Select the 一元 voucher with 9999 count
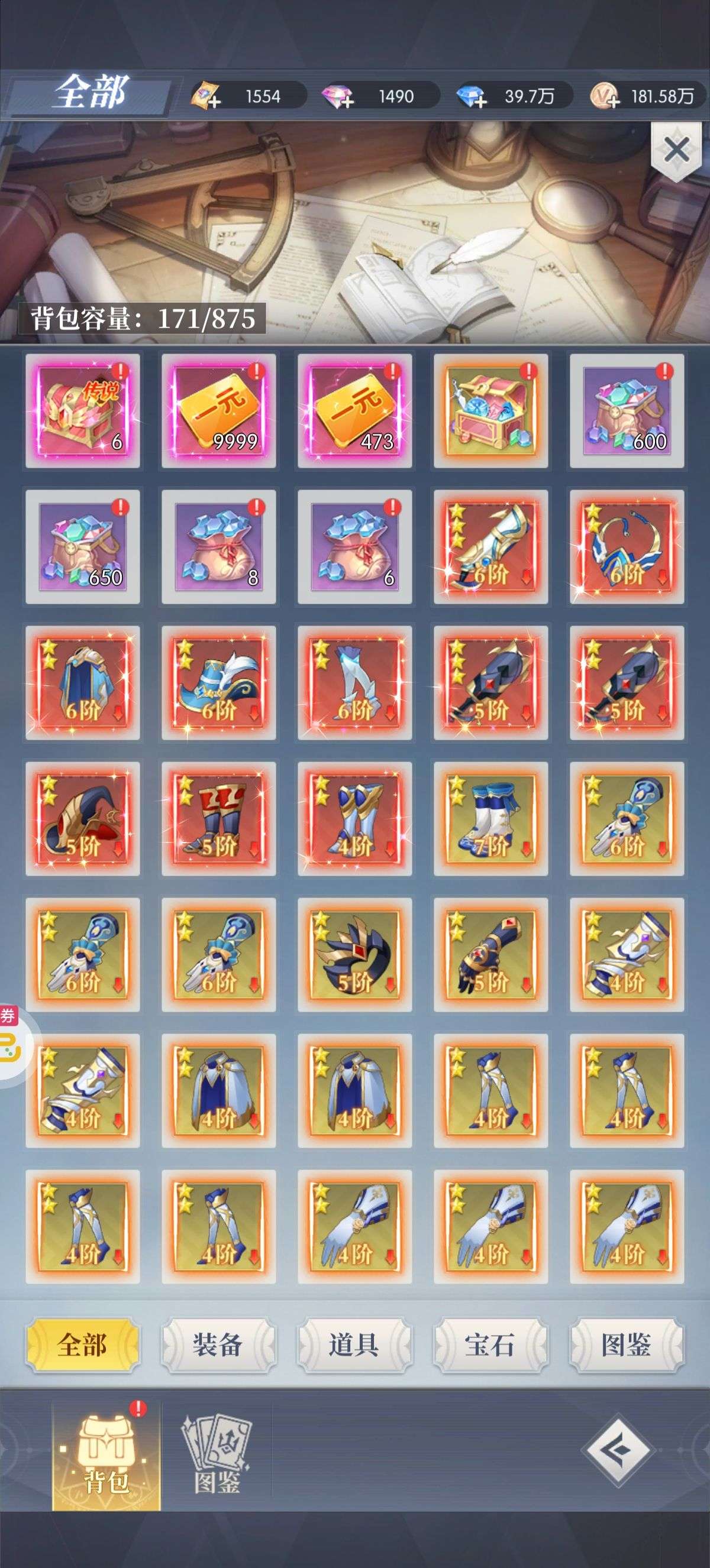 (218, 411)
